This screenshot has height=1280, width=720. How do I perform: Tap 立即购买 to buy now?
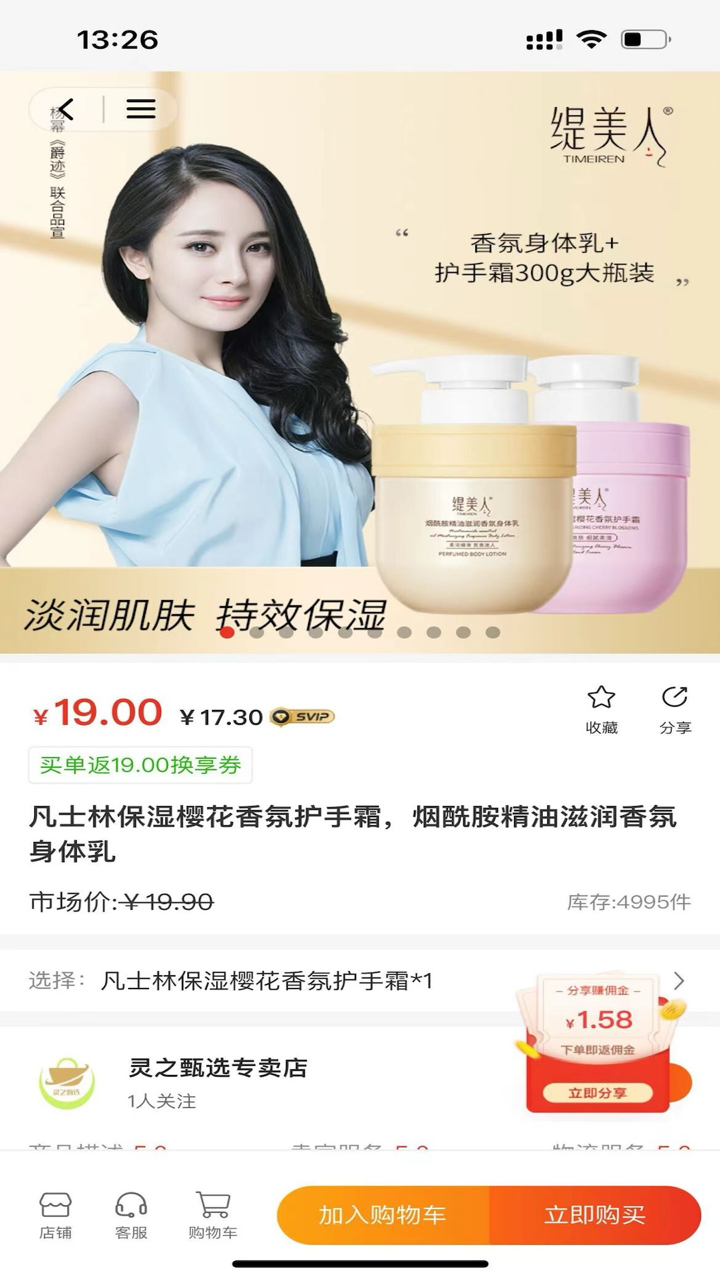tap(595, 1215)
